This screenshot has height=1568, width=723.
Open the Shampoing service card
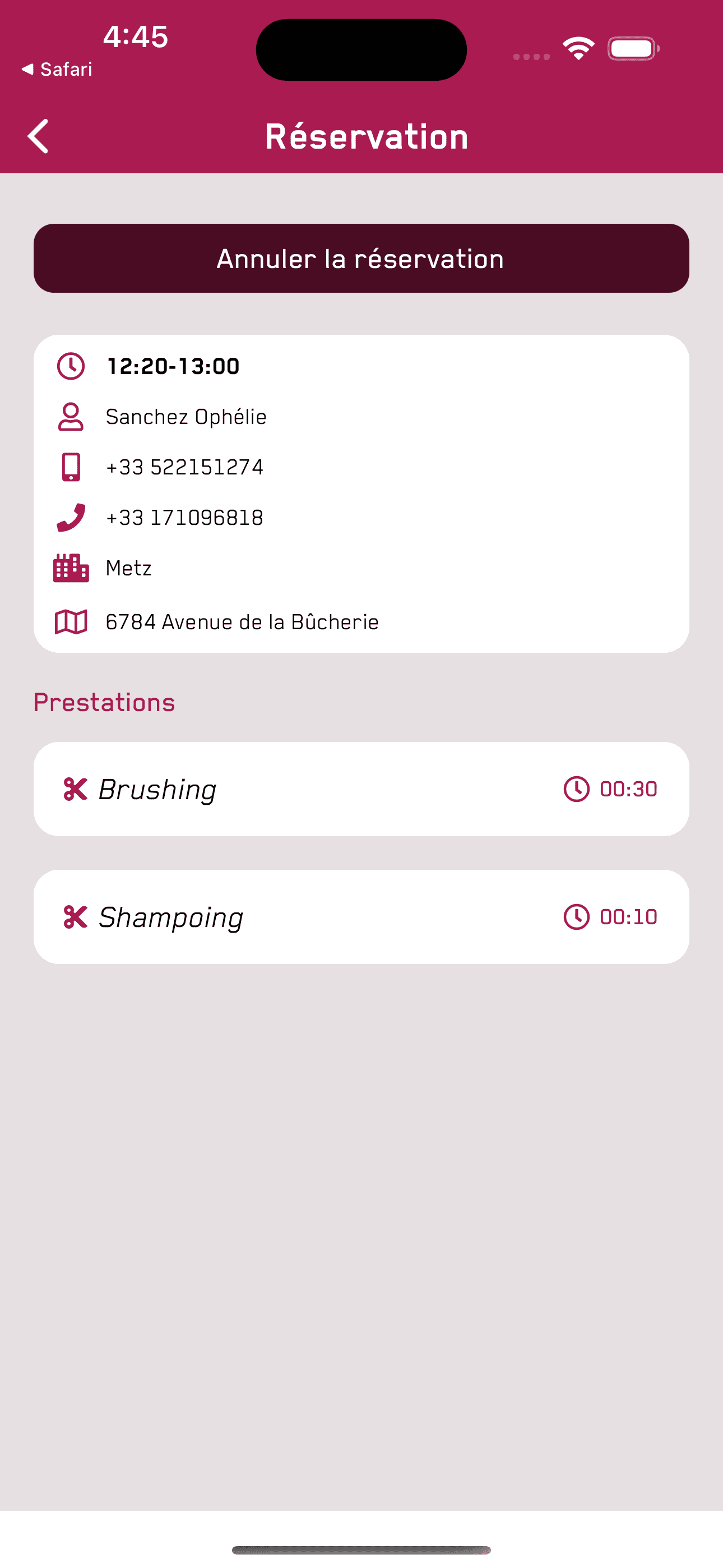tap(361, 917)
